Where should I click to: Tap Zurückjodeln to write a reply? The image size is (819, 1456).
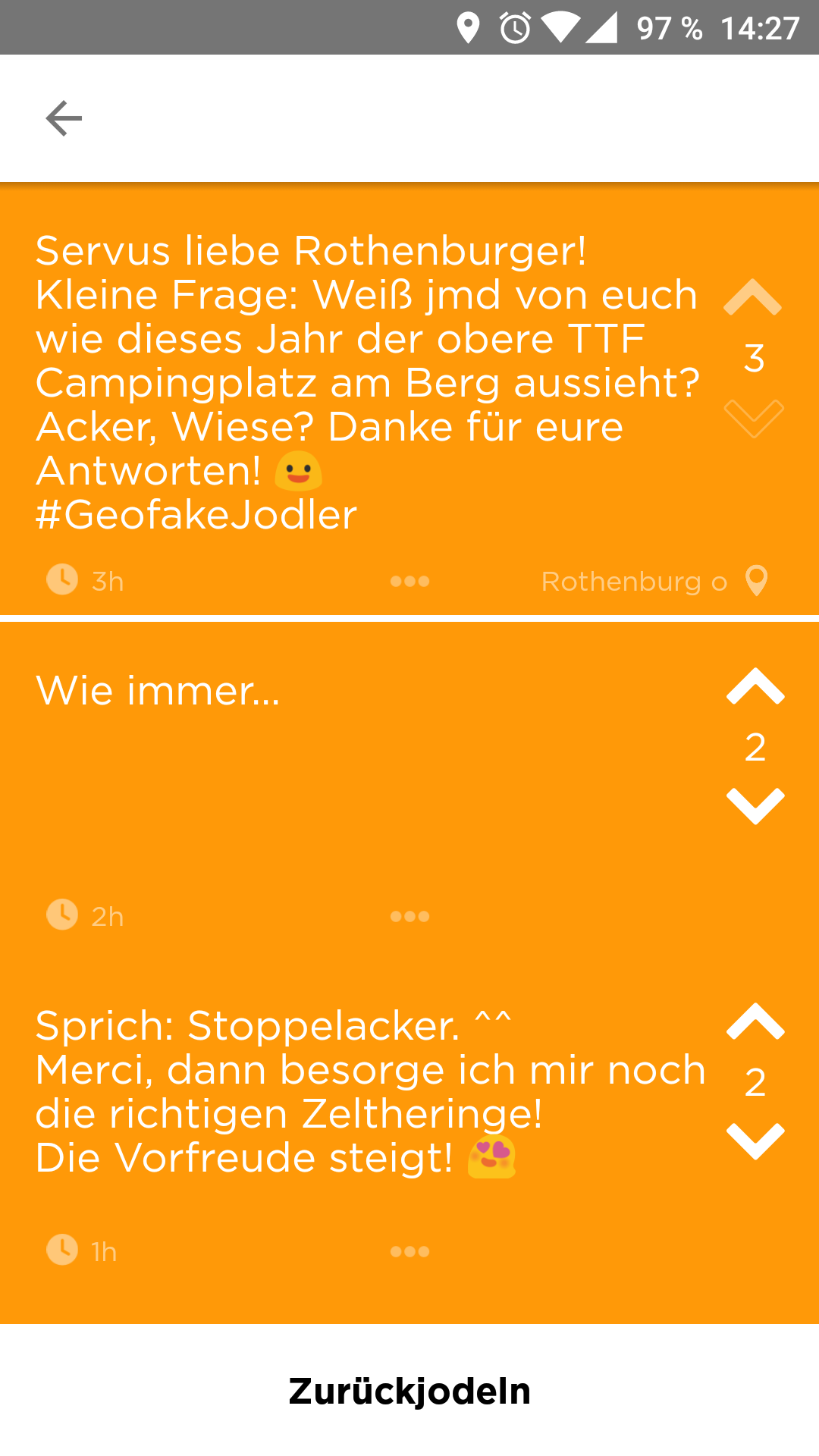coord(409,1391)
